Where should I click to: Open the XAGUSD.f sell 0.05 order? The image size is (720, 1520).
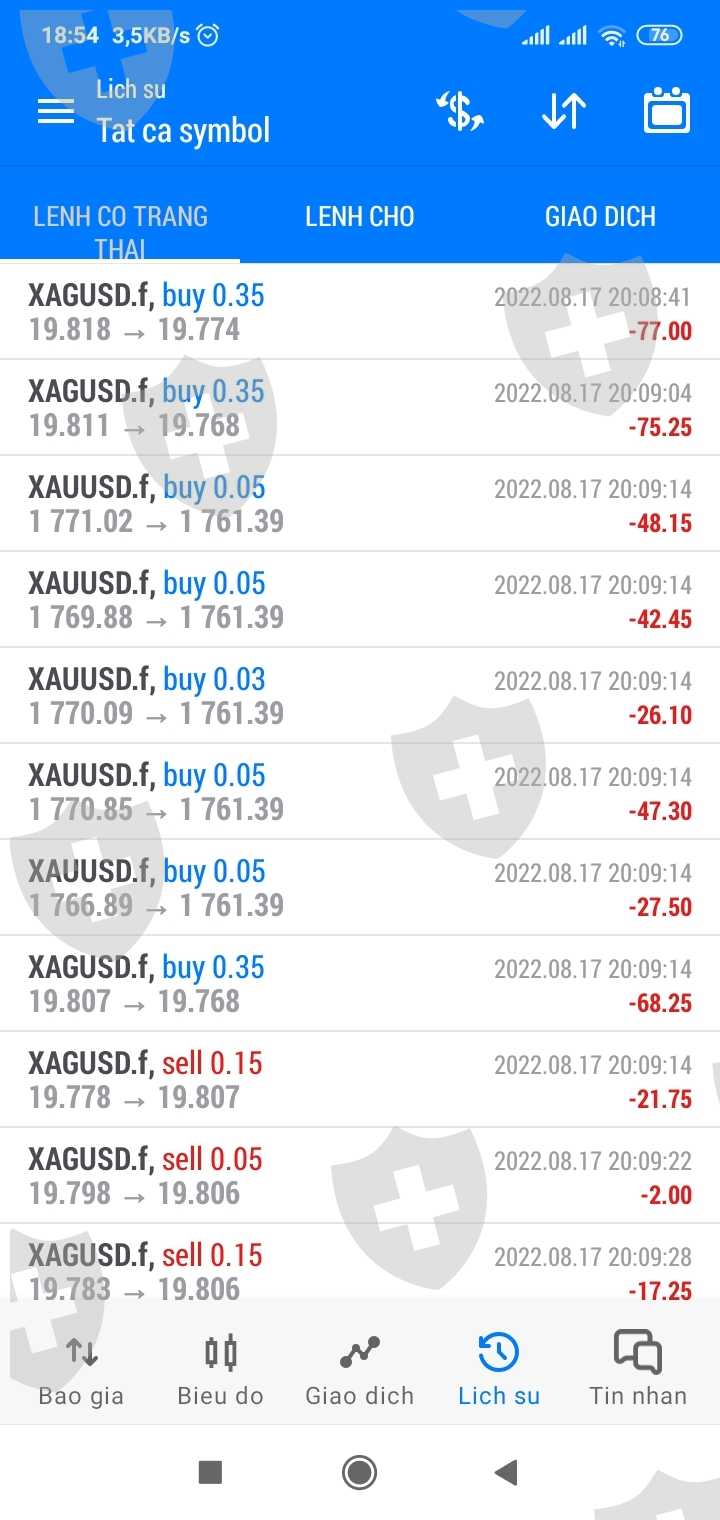360,1176
